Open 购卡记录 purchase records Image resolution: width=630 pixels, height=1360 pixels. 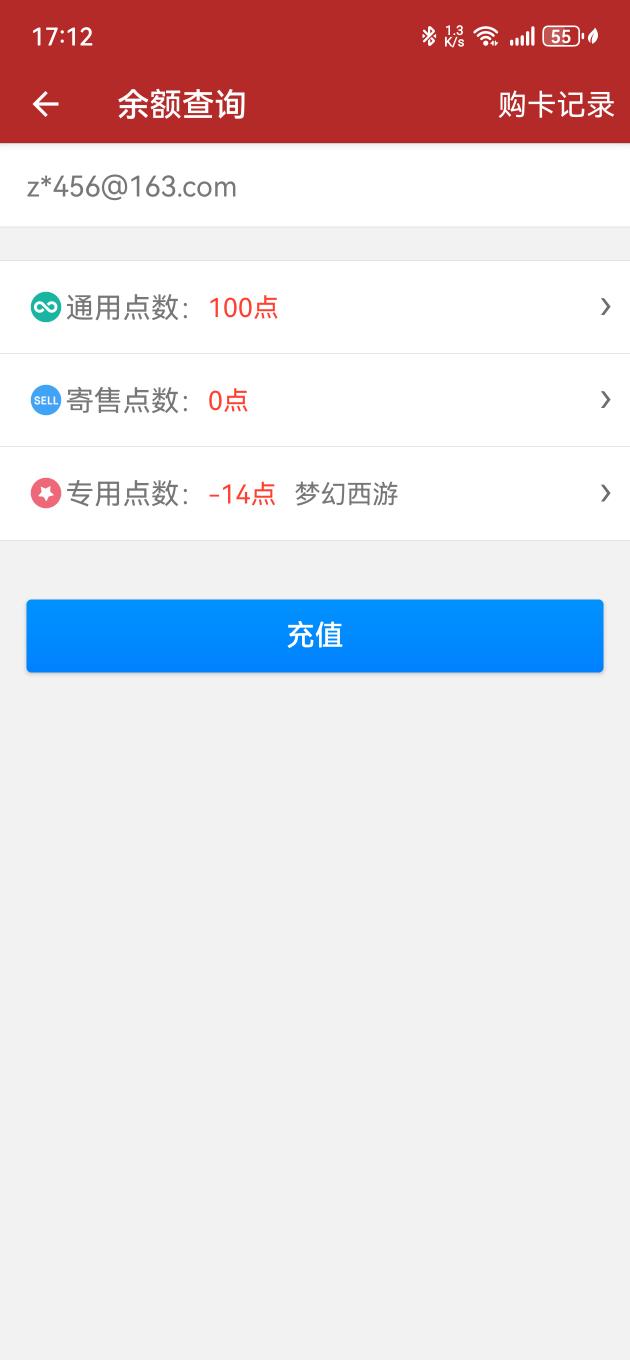[556, 104]
